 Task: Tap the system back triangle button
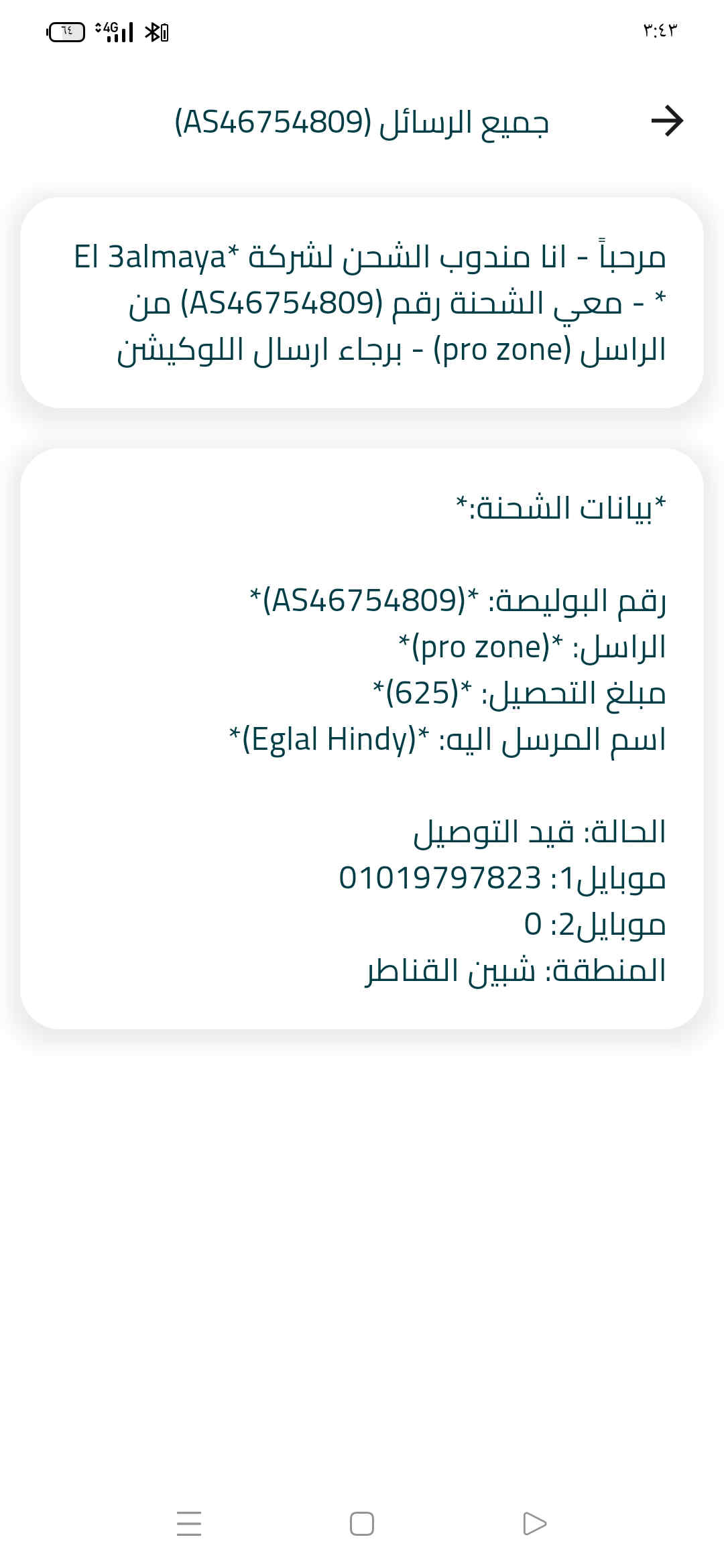534,1523
